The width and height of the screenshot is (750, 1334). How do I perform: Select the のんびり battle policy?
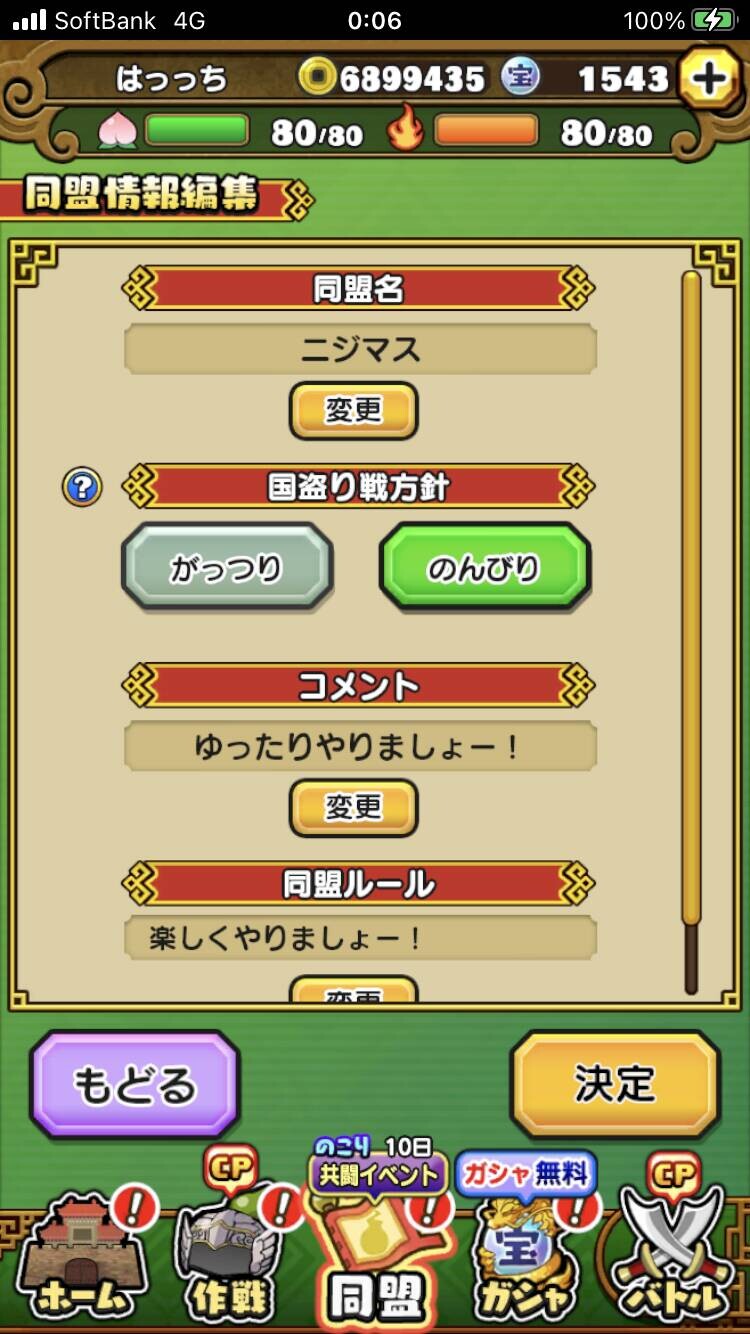pyautogui.click(x=485, y=568)
